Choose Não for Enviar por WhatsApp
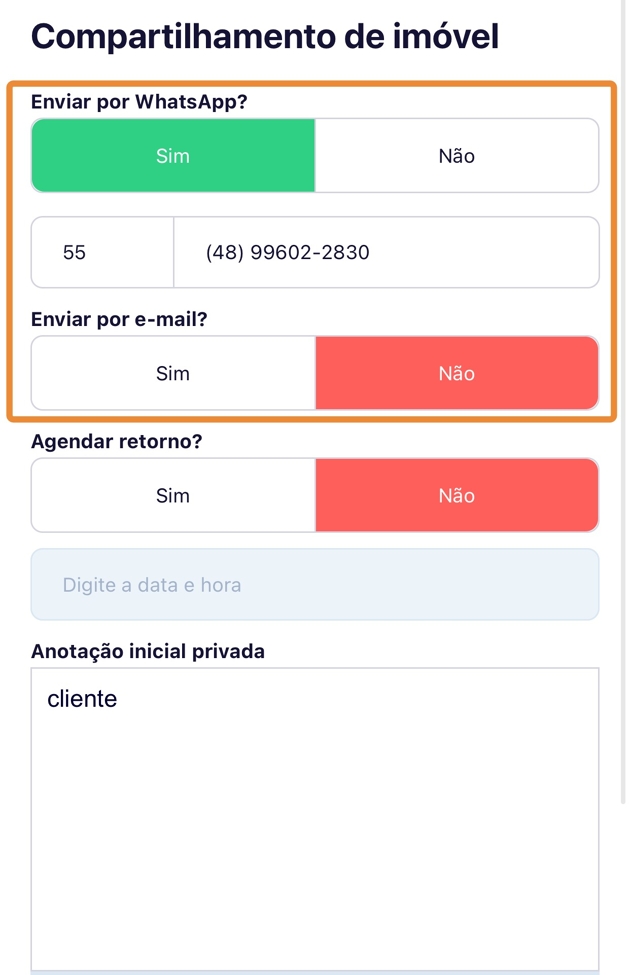The width and height of the screenshot is (630, 975). 456,156
